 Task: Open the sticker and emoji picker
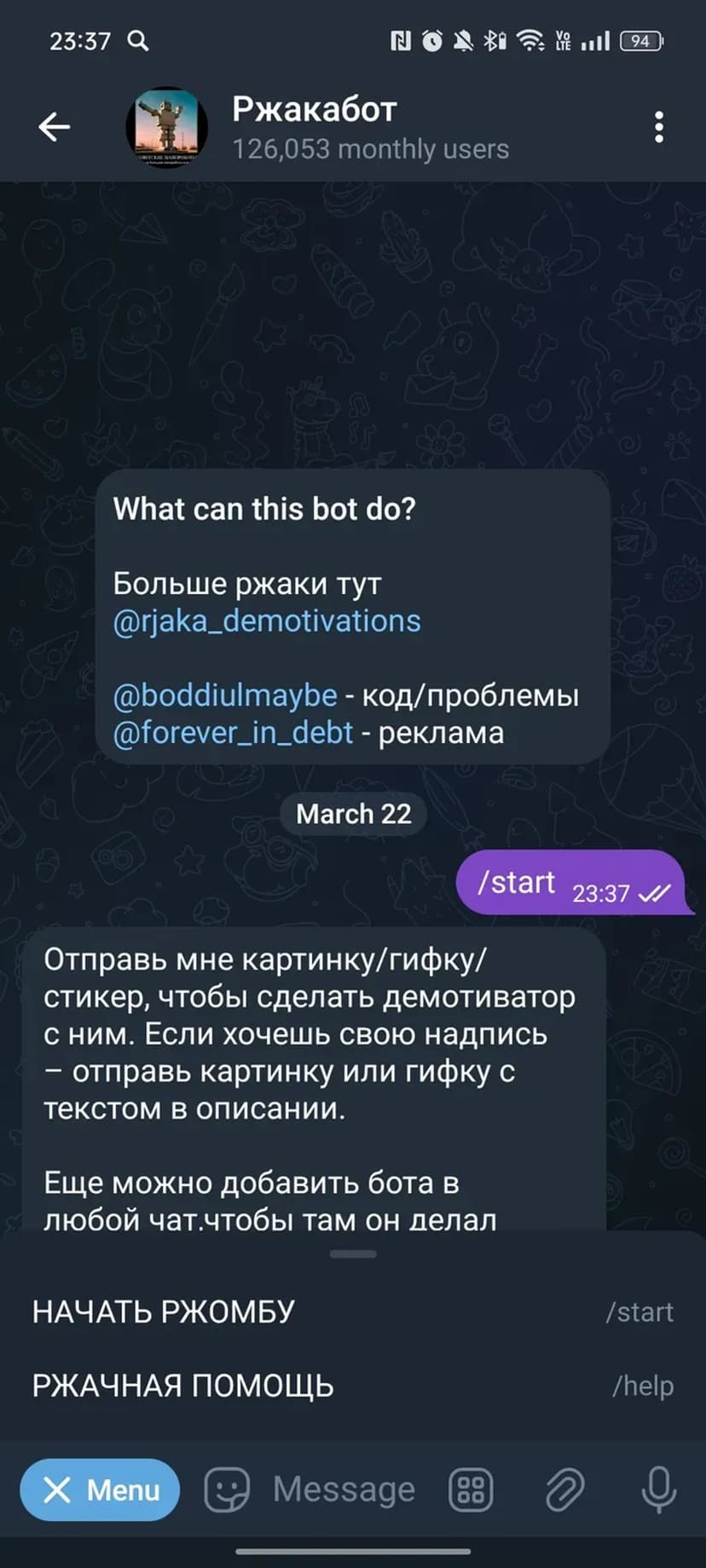point(227,1490)
